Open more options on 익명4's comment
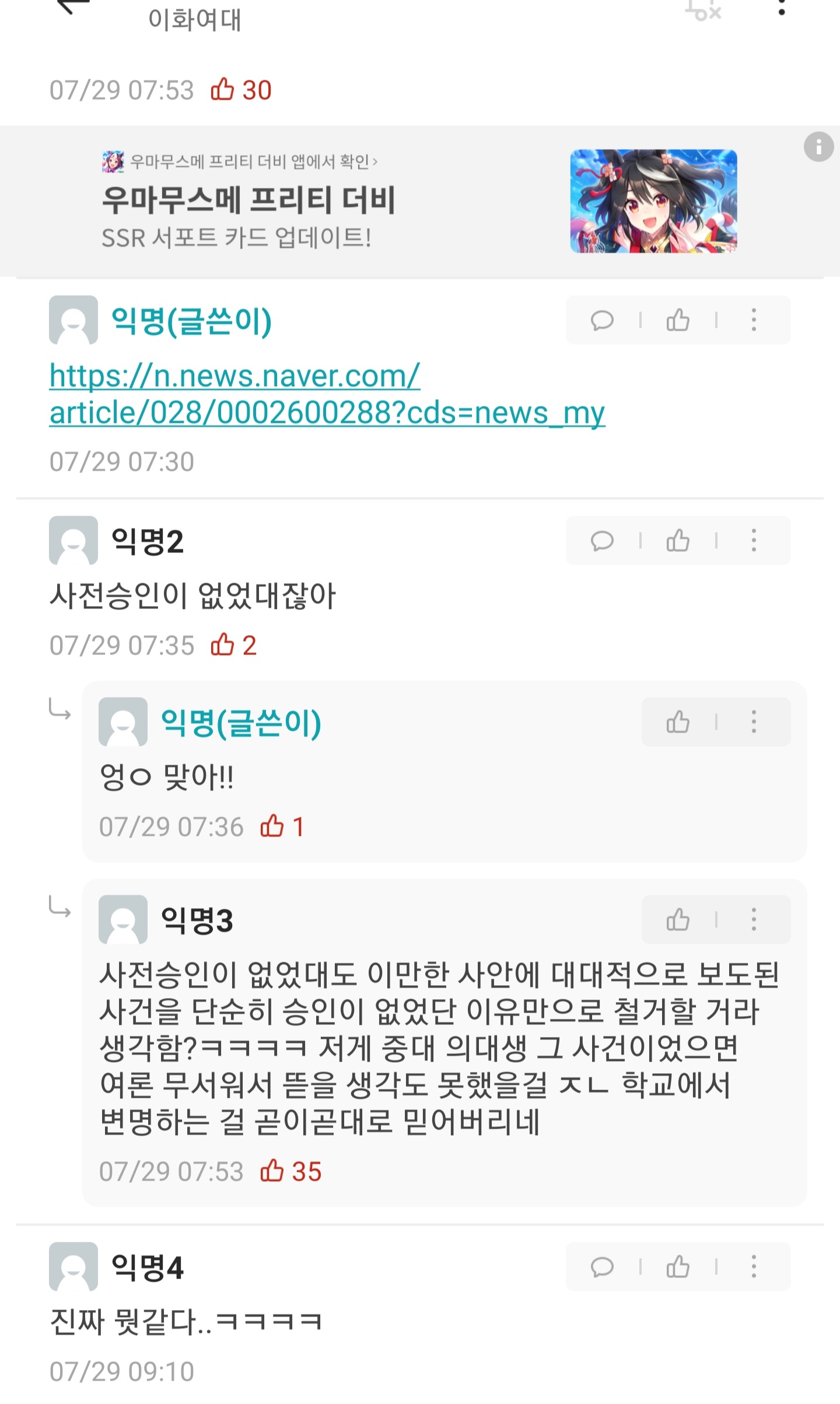This screenshot has width=840, height=1404. (754, 1267)
